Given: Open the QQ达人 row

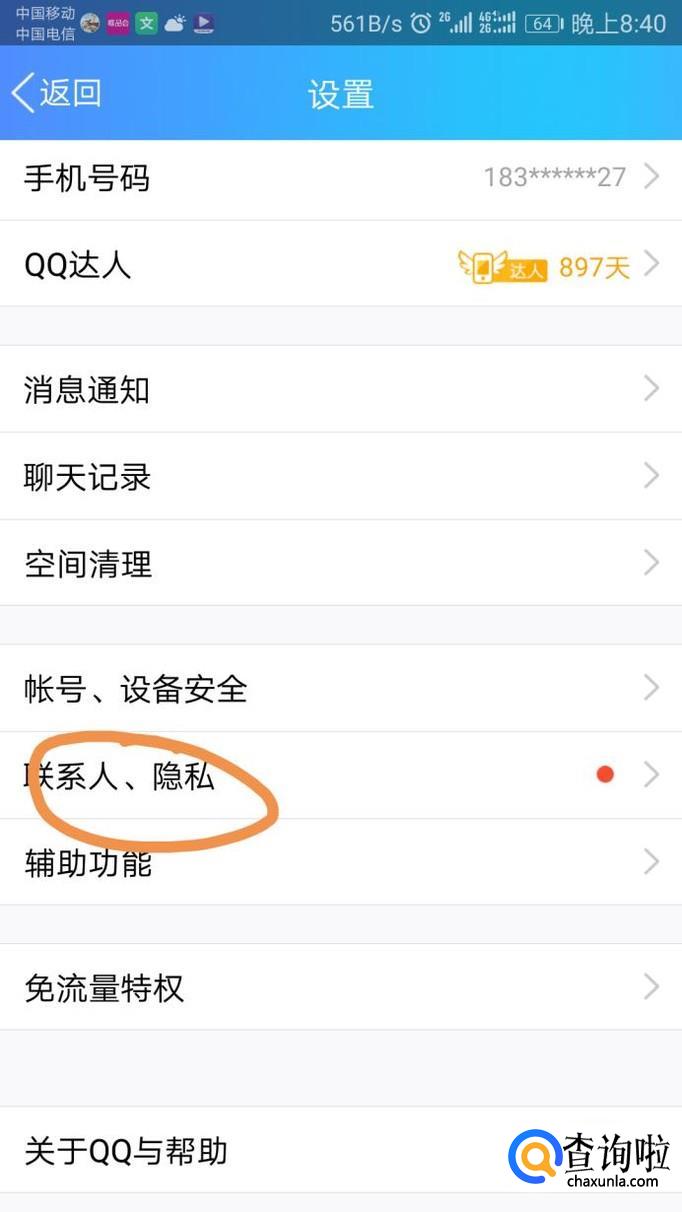Looking at the screenshot, I should click(x=340, y=265).
